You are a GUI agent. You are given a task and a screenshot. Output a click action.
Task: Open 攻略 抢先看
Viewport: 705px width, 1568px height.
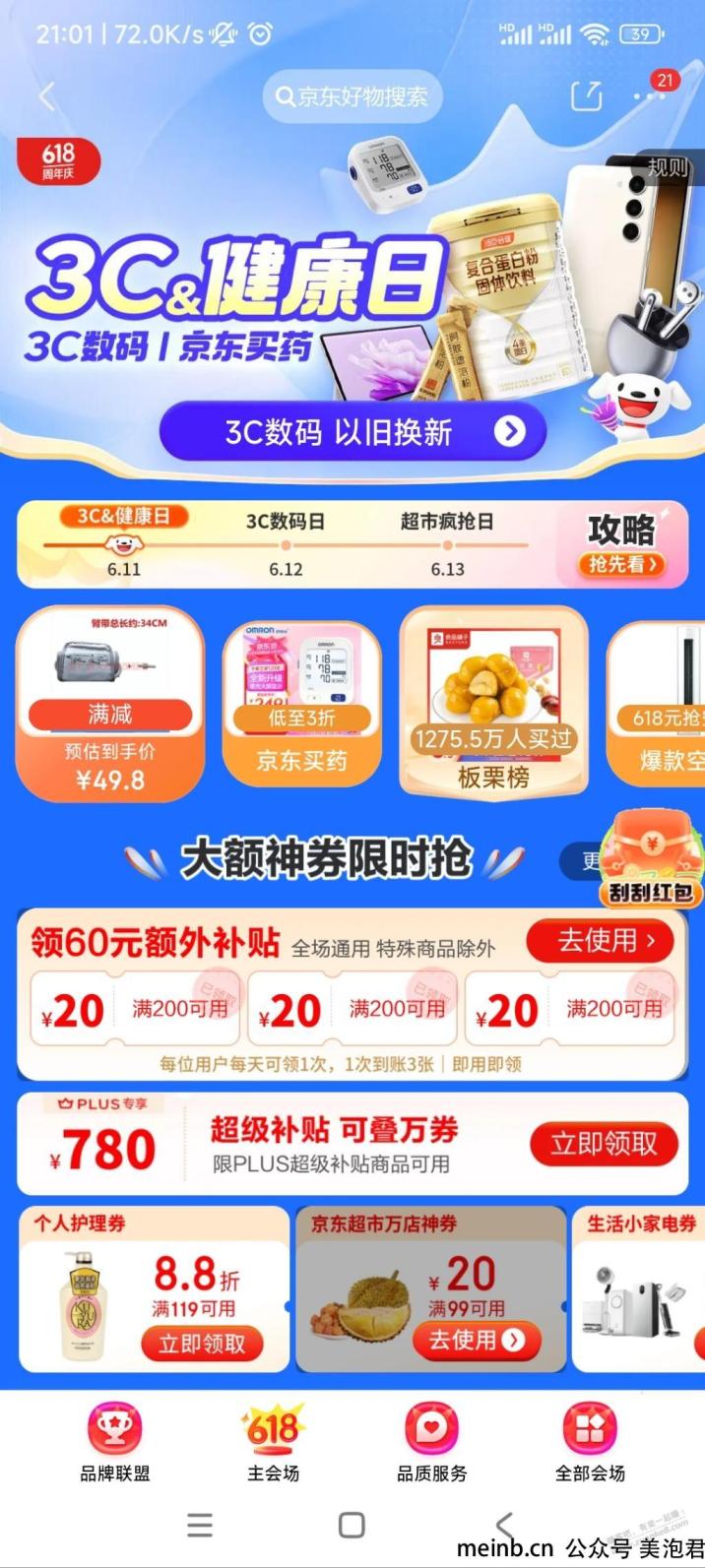(622, 543)
